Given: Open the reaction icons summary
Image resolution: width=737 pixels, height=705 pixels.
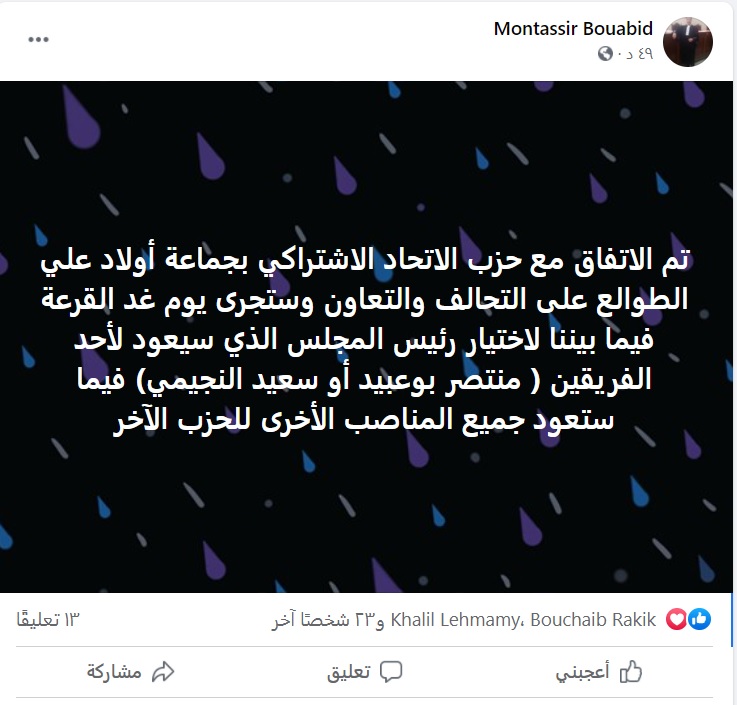Looking at the screenshot, I should [688, 620].
